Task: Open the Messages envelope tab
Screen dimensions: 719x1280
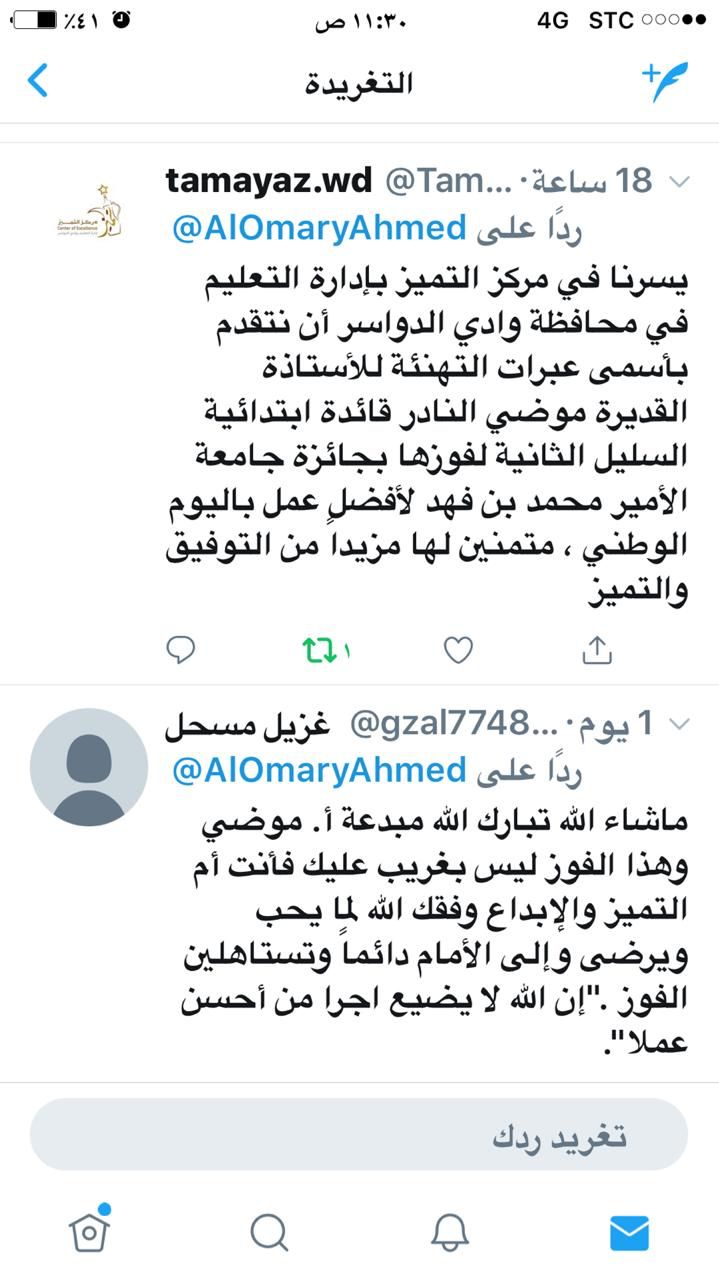Action: pos(629,1233)
